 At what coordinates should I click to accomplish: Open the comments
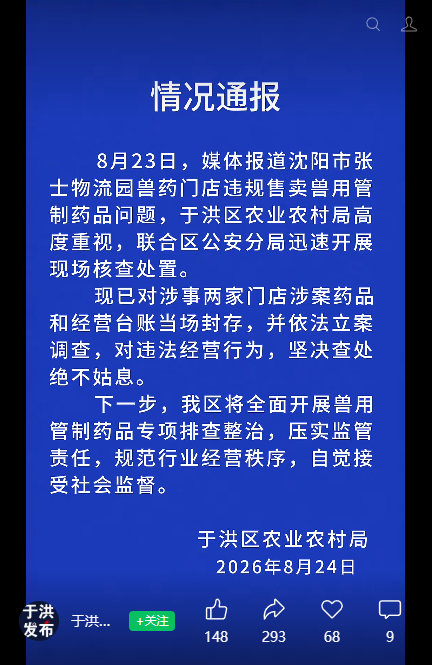pyautogui.click(x=390, y=610)
